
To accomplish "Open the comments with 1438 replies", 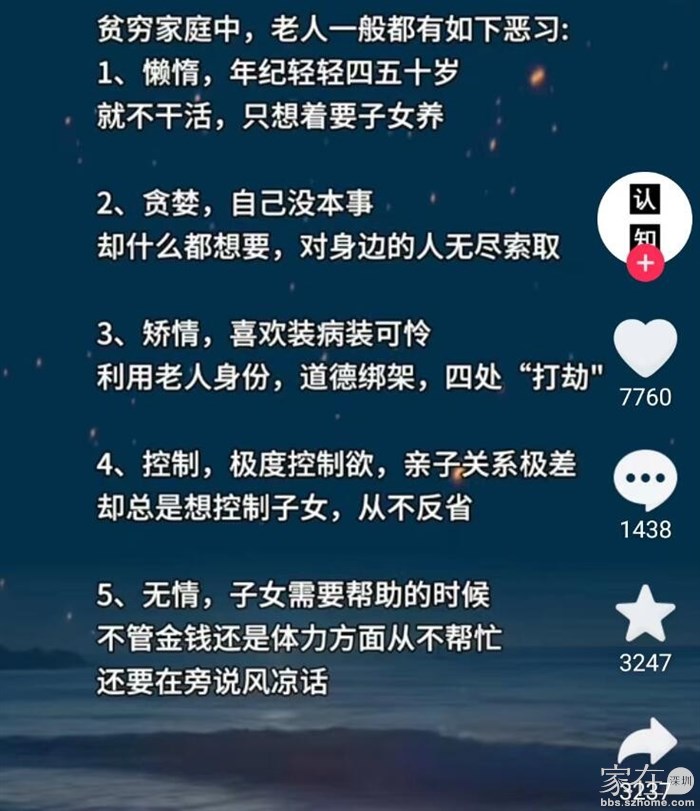I will pyautogui.click(x=645, y=482).
